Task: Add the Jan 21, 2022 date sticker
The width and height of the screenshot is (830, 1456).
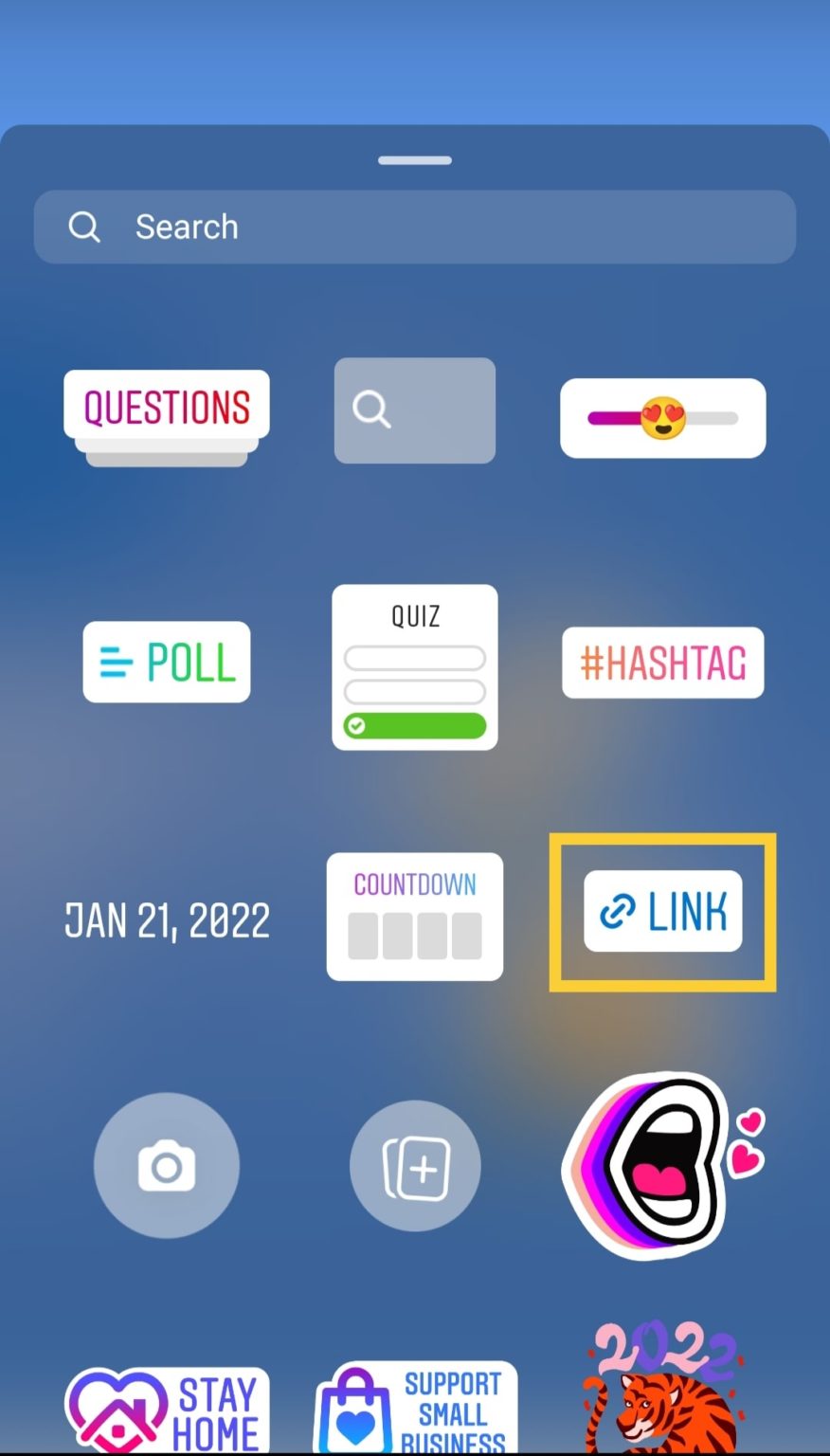Action: coord(167,919)
